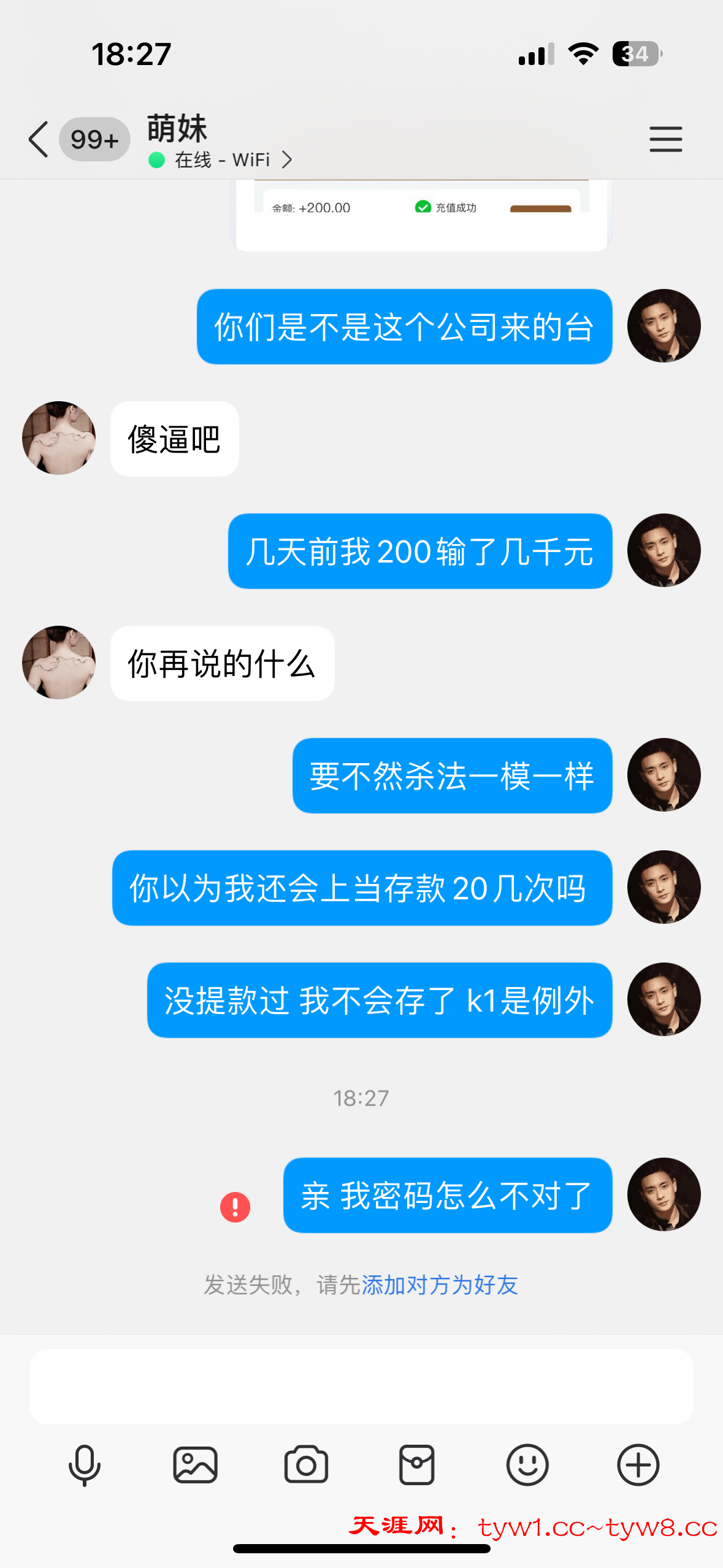Tap the red failed-message resend icon
This screenshot has width=723, height=1568.
tap(235, 1207)
